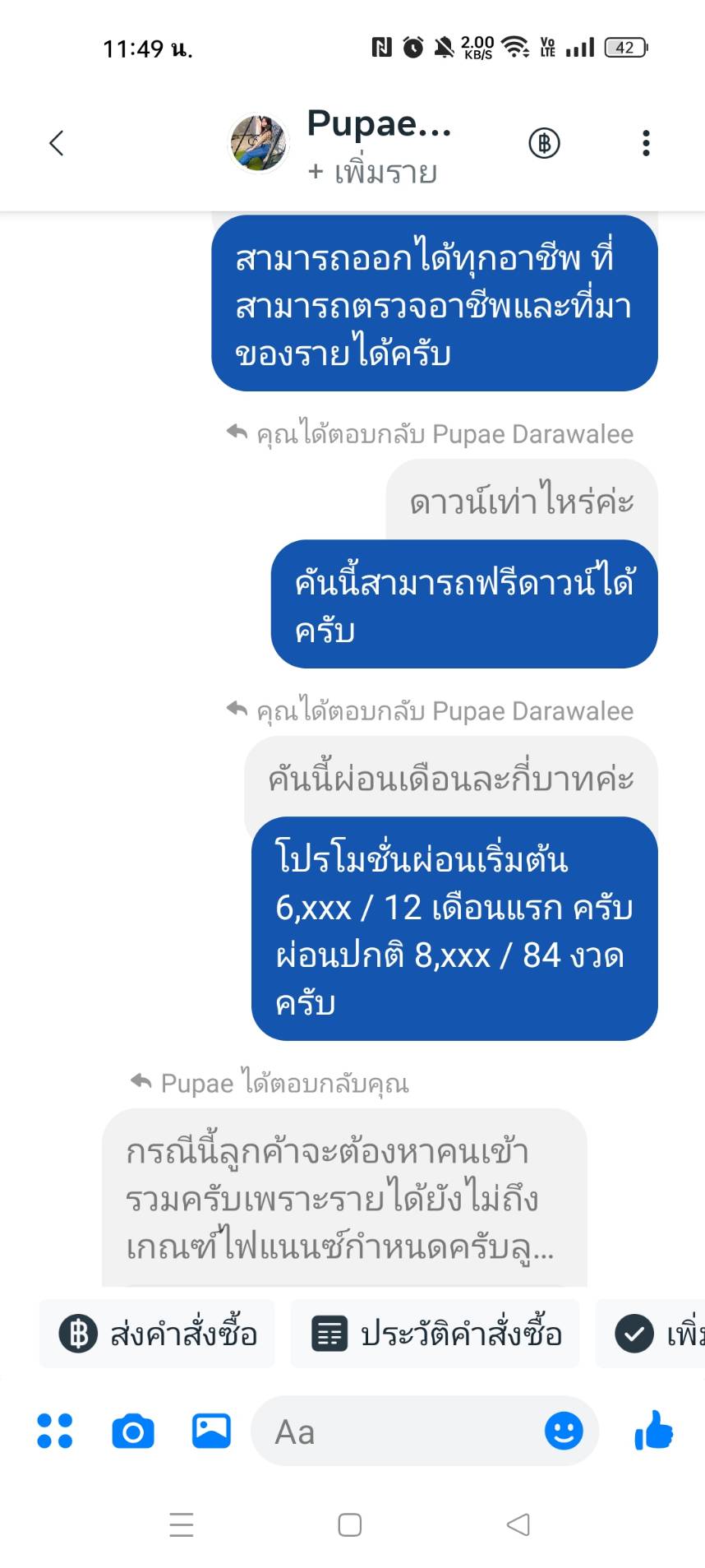Image resolution: width=705 pixels, height=1568 pixels.
Task: Open Pupae's profile picture
Action: (x=258, y=143)
